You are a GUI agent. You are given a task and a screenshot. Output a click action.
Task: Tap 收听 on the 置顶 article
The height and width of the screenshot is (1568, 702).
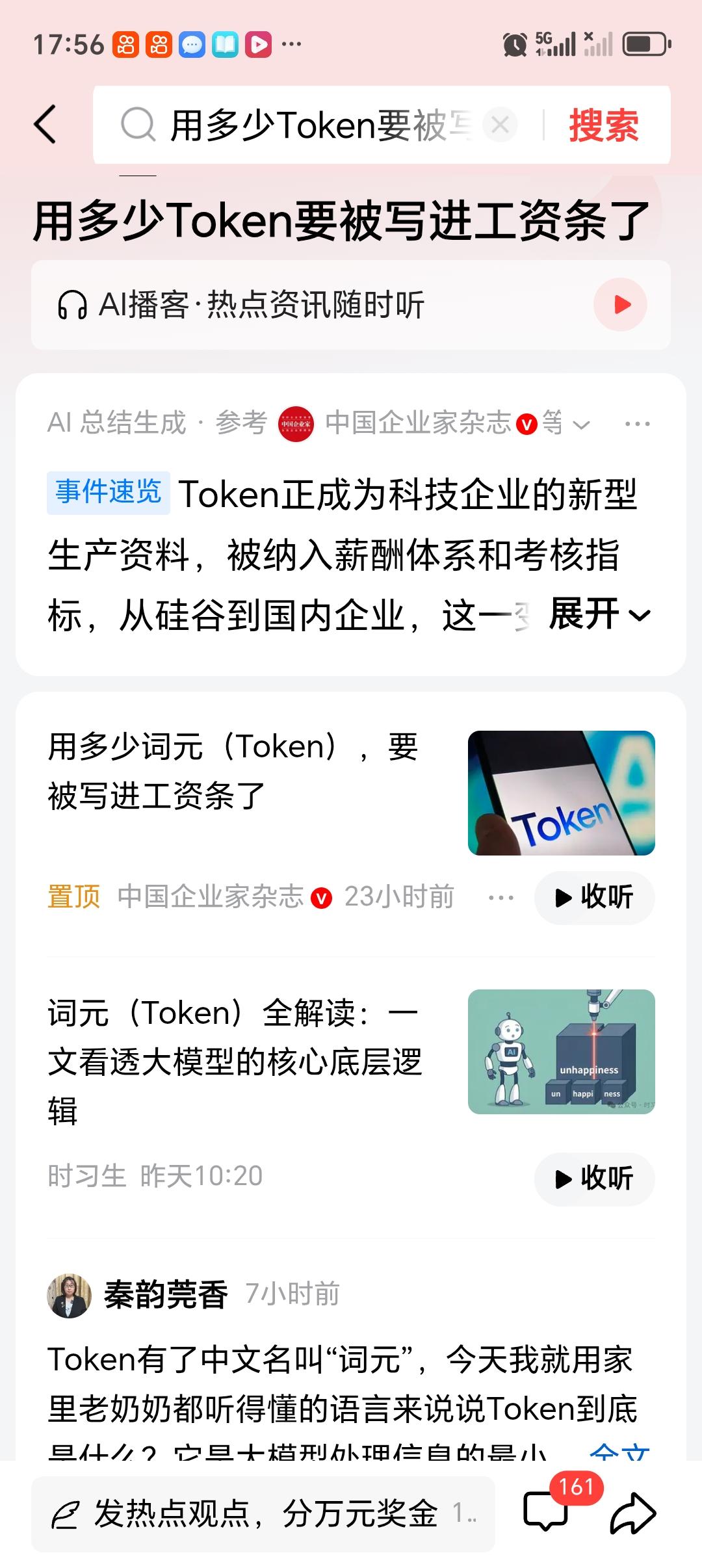point(594,897)
